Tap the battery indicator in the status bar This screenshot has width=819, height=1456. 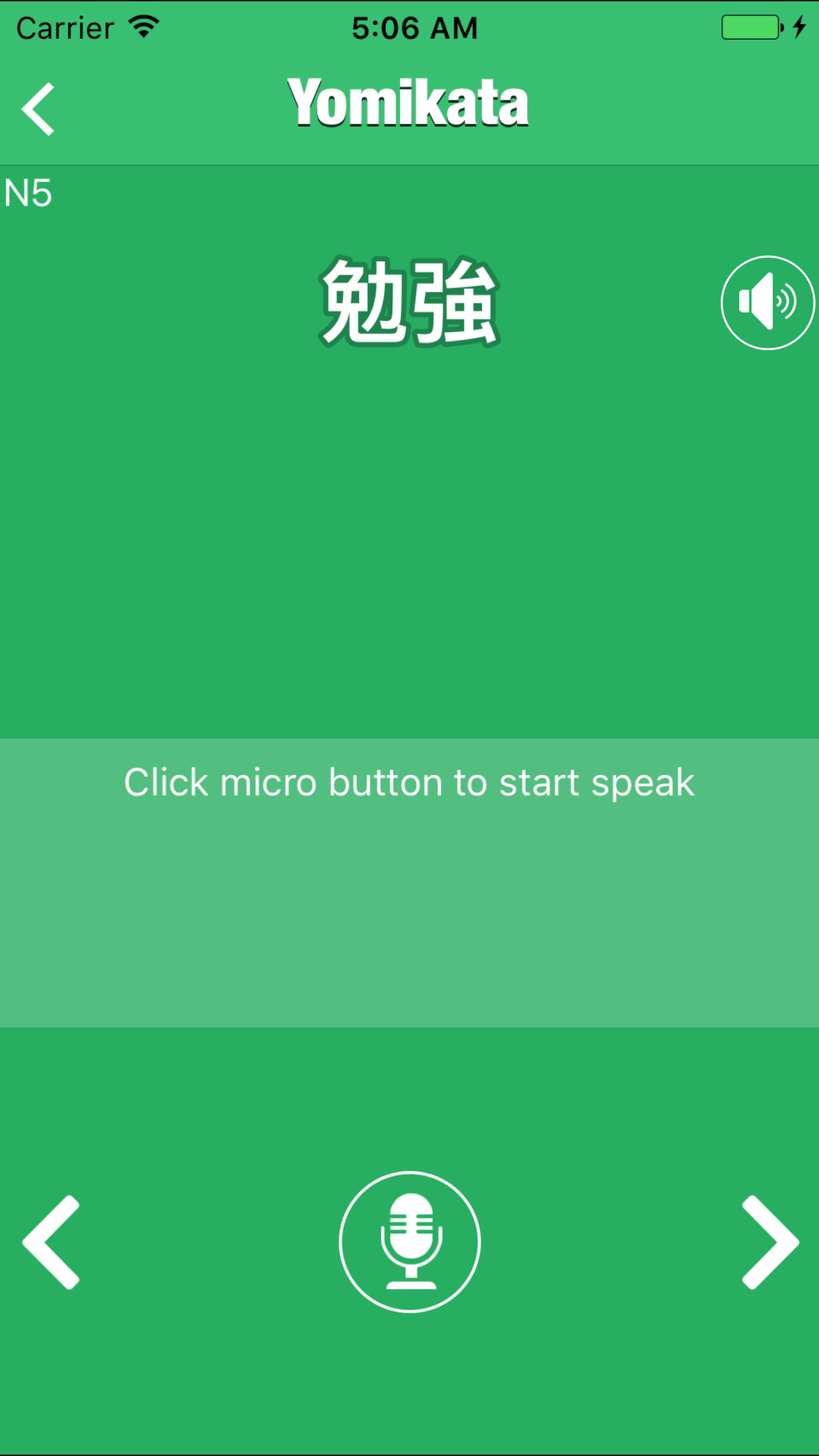click(750, 26)
